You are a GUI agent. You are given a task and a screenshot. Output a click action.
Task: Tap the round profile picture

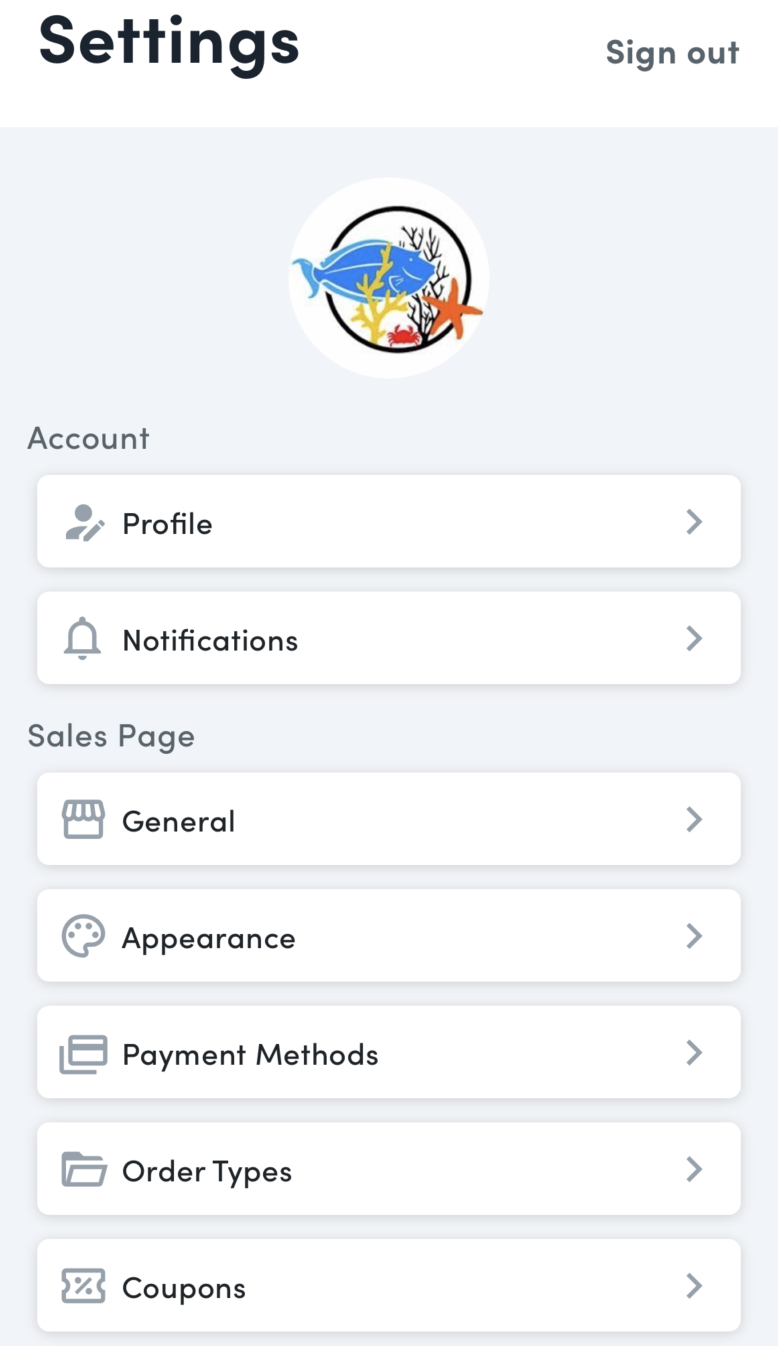coord(389,278)
